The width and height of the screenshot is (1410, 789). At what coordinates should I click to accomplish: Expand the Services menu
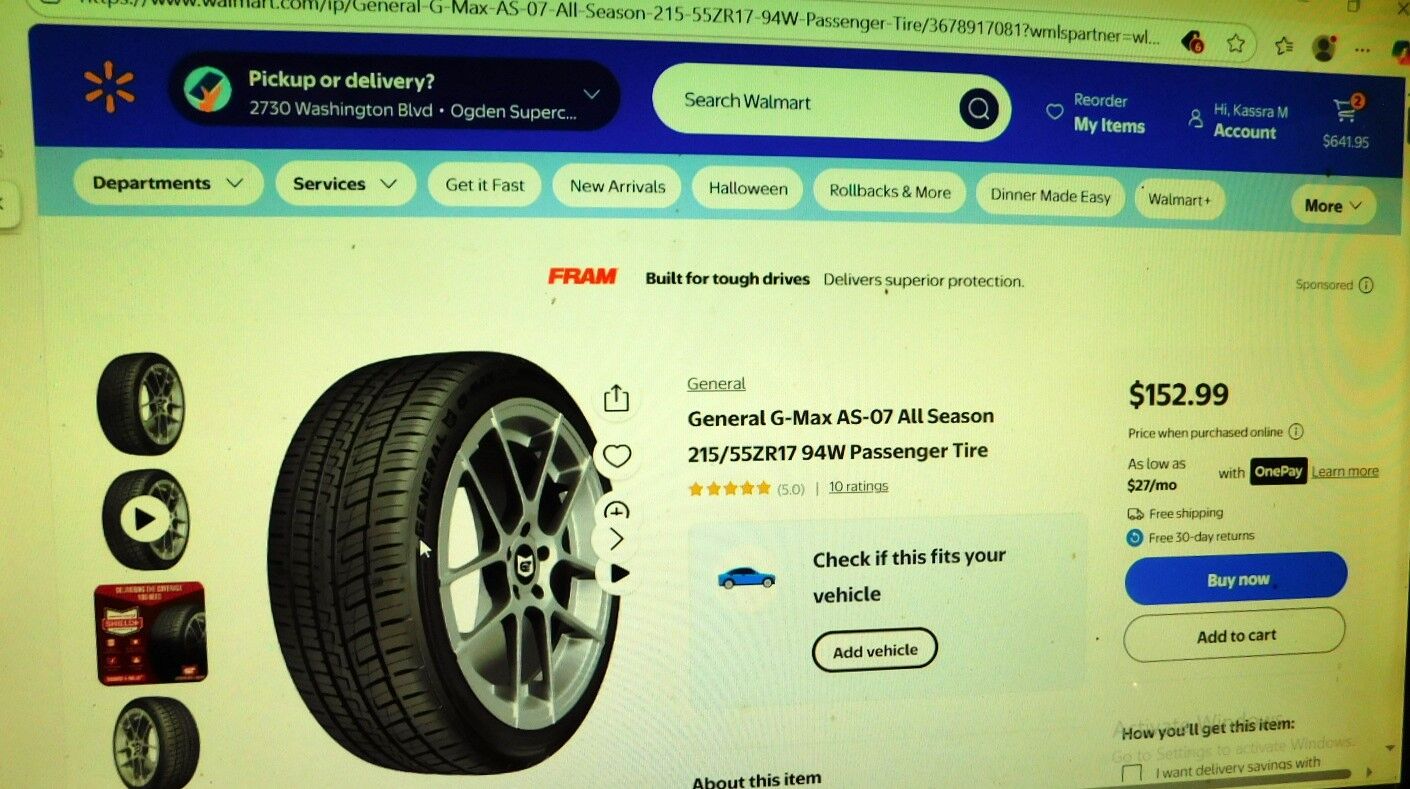[345, 184]
